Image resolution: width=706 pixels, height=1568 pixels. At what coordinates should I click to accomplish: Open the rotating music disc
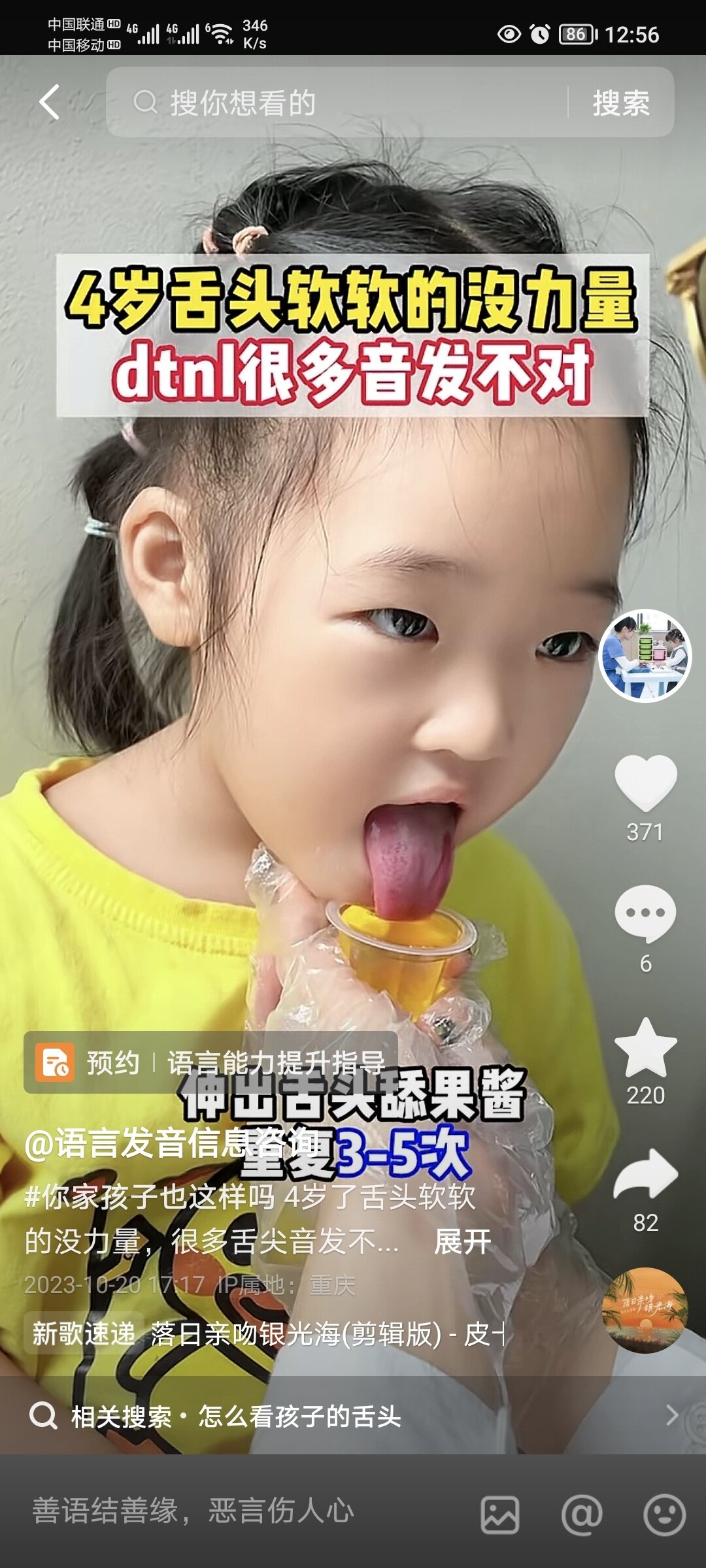[x=645, y=1310]
